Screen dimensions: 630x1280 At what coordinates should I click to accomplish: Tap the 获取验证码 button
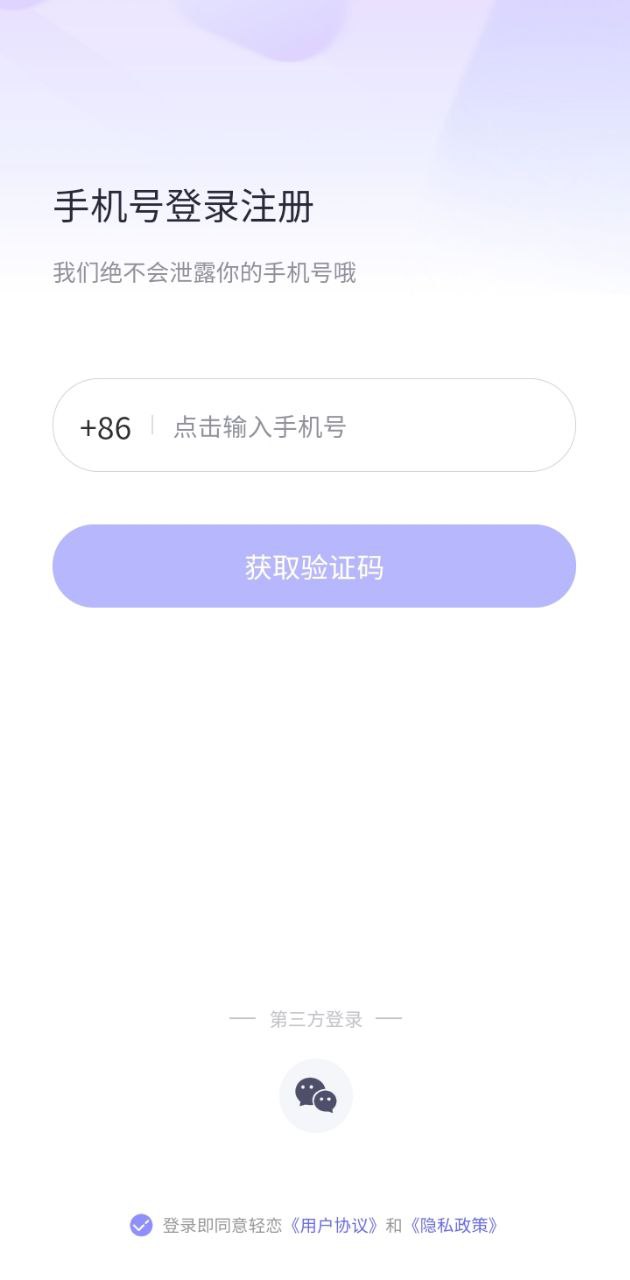(x=314, y=567)
